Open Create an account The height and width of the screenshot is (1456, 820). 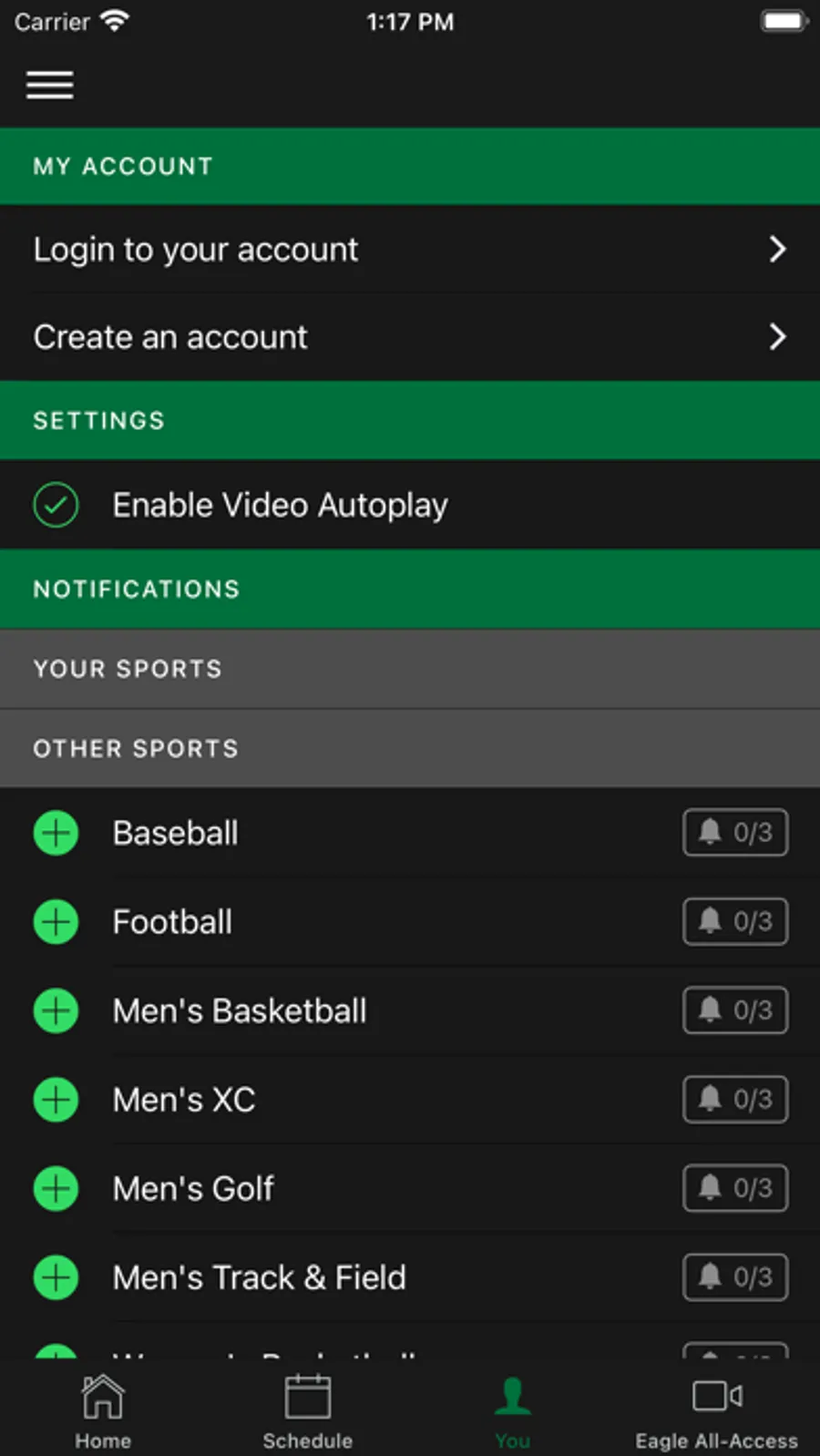pos(410,337)
